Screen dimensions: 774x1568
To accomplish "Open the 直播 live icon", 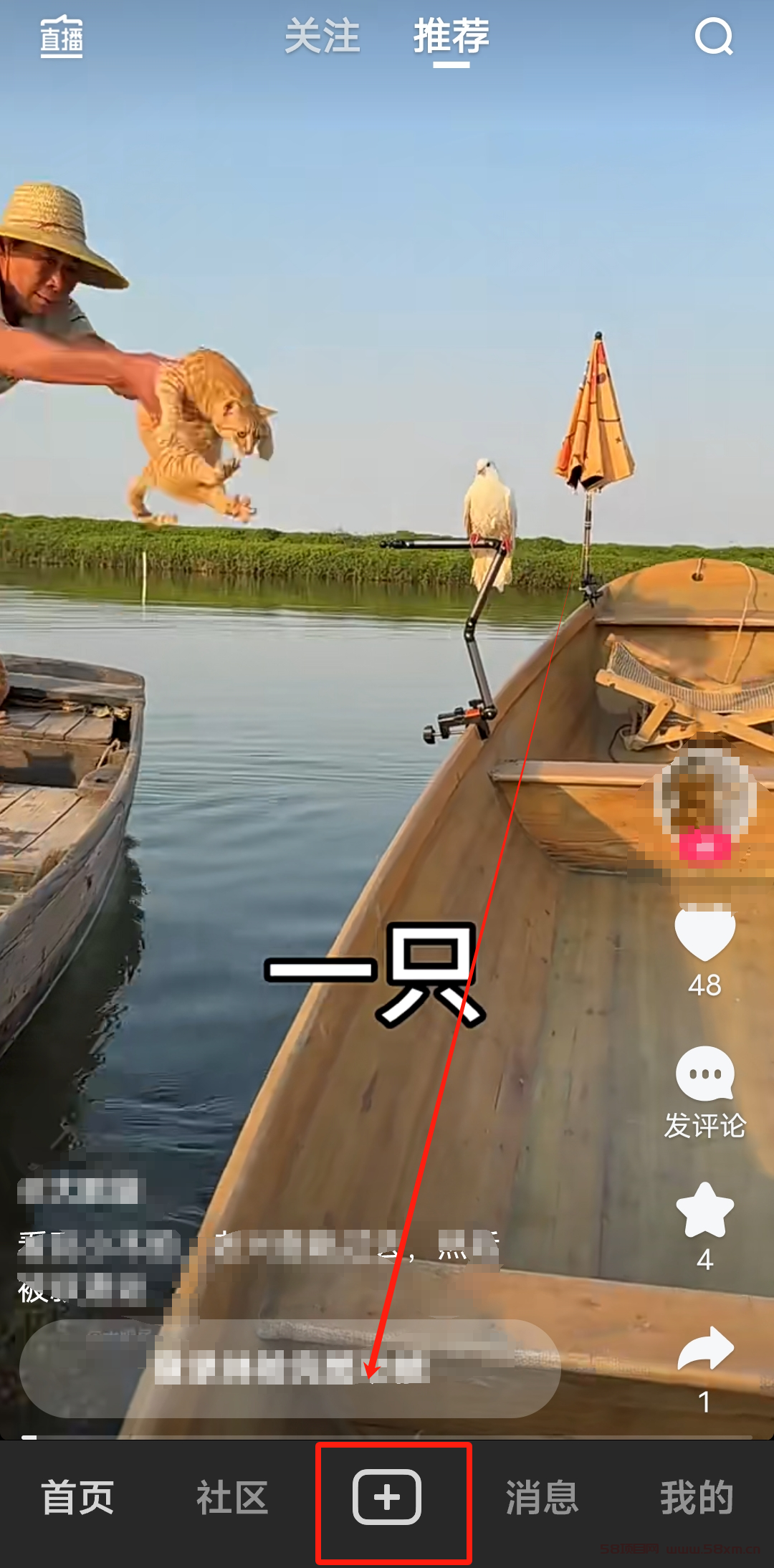I will tap(62, 37).
